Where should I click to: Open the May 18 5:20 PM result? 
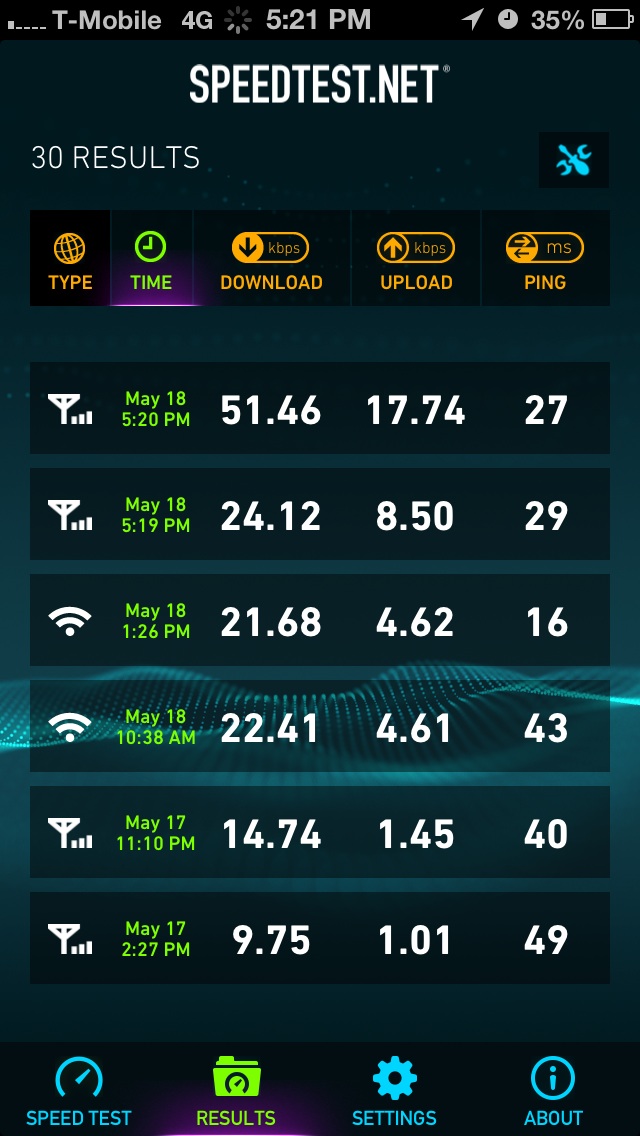320,409
